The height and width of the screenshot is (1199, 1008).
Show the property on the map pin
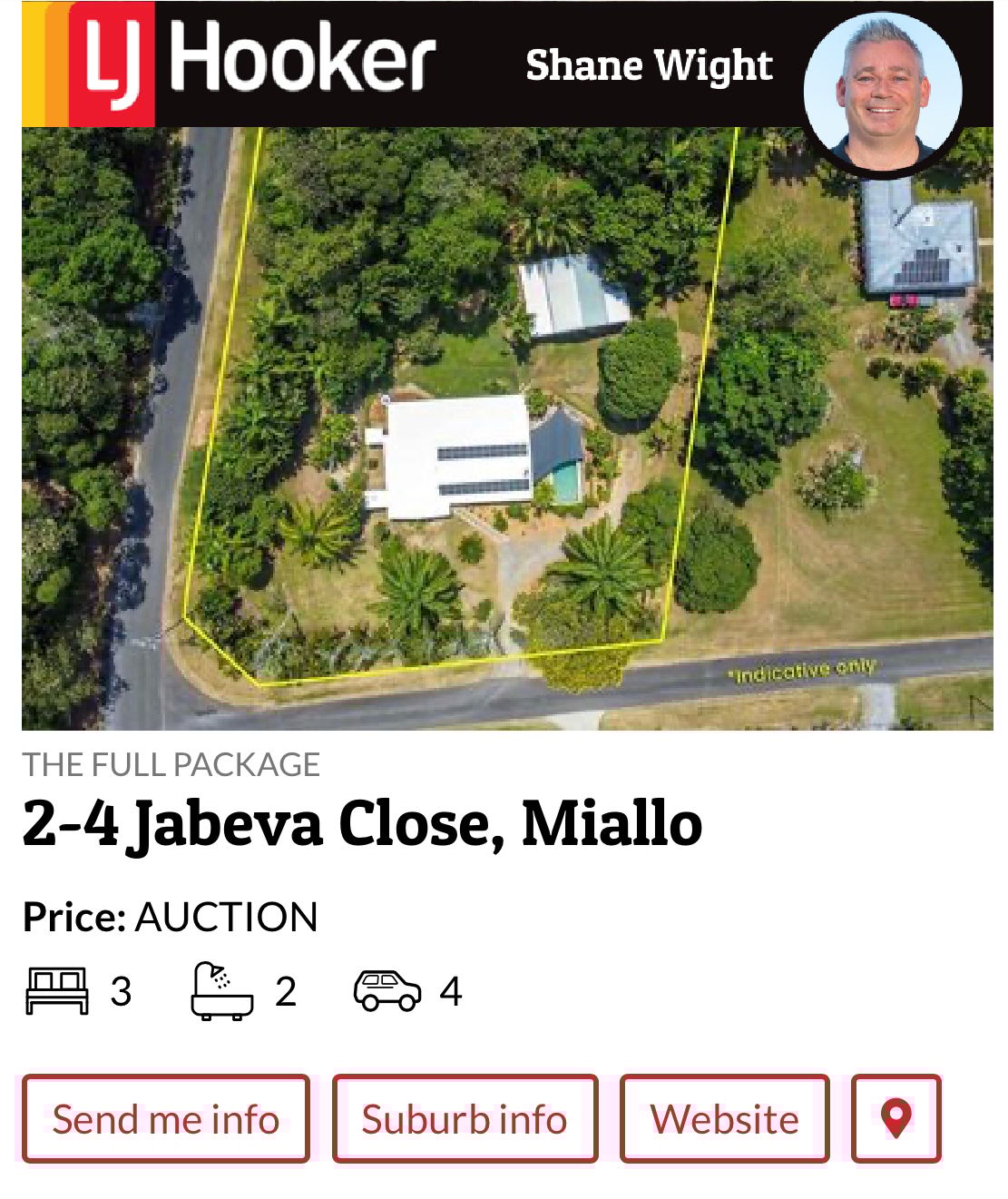point(896,1118)
